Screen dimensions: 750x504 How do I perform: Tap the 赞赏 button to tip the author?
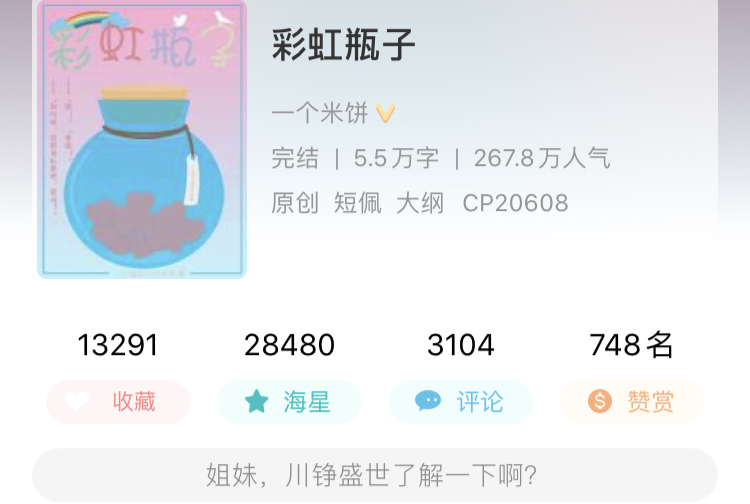pos(632,402)
